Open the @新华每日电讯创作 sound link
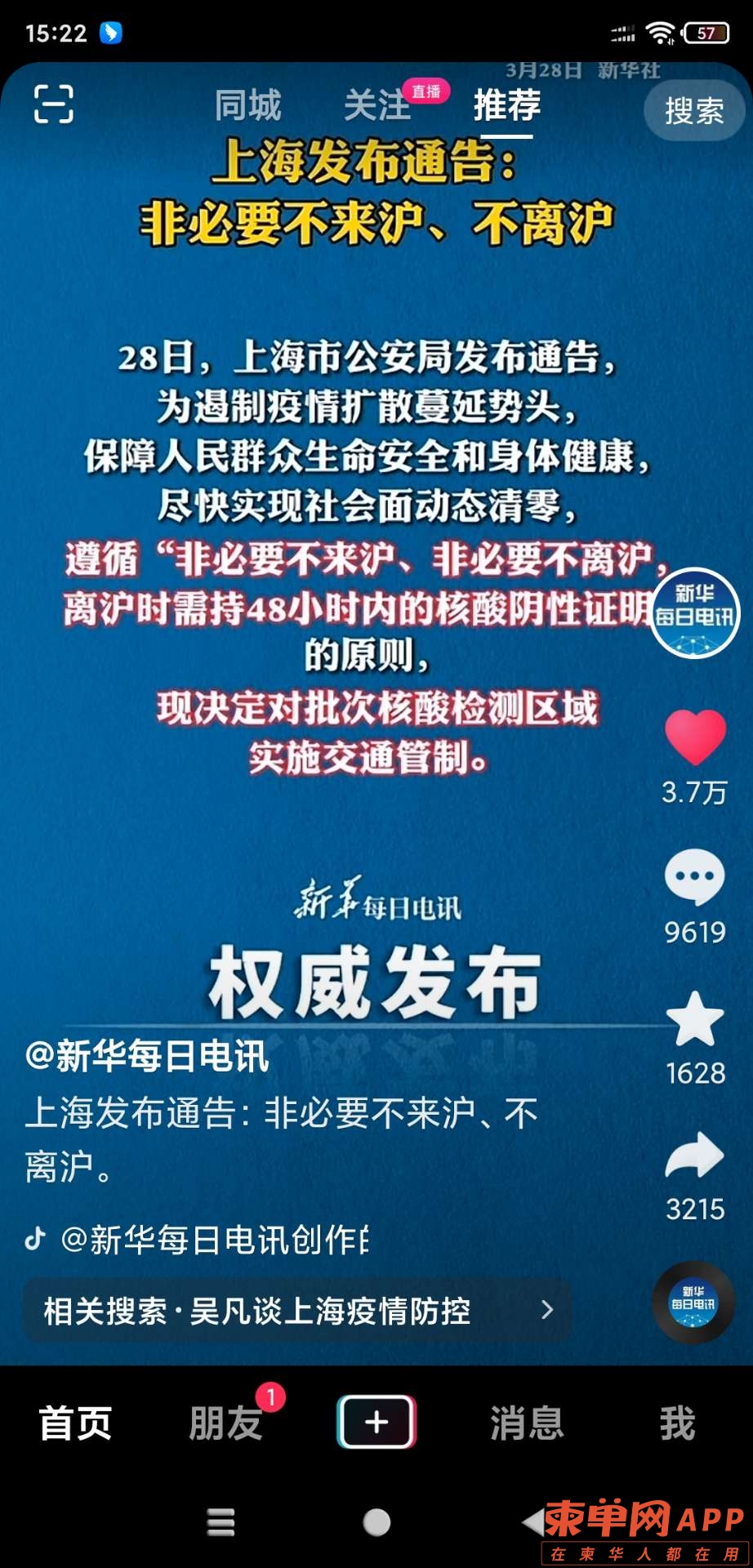The width and height of the screenshot is (753, 1568). pyautogui.click(x=212, y=1240)
